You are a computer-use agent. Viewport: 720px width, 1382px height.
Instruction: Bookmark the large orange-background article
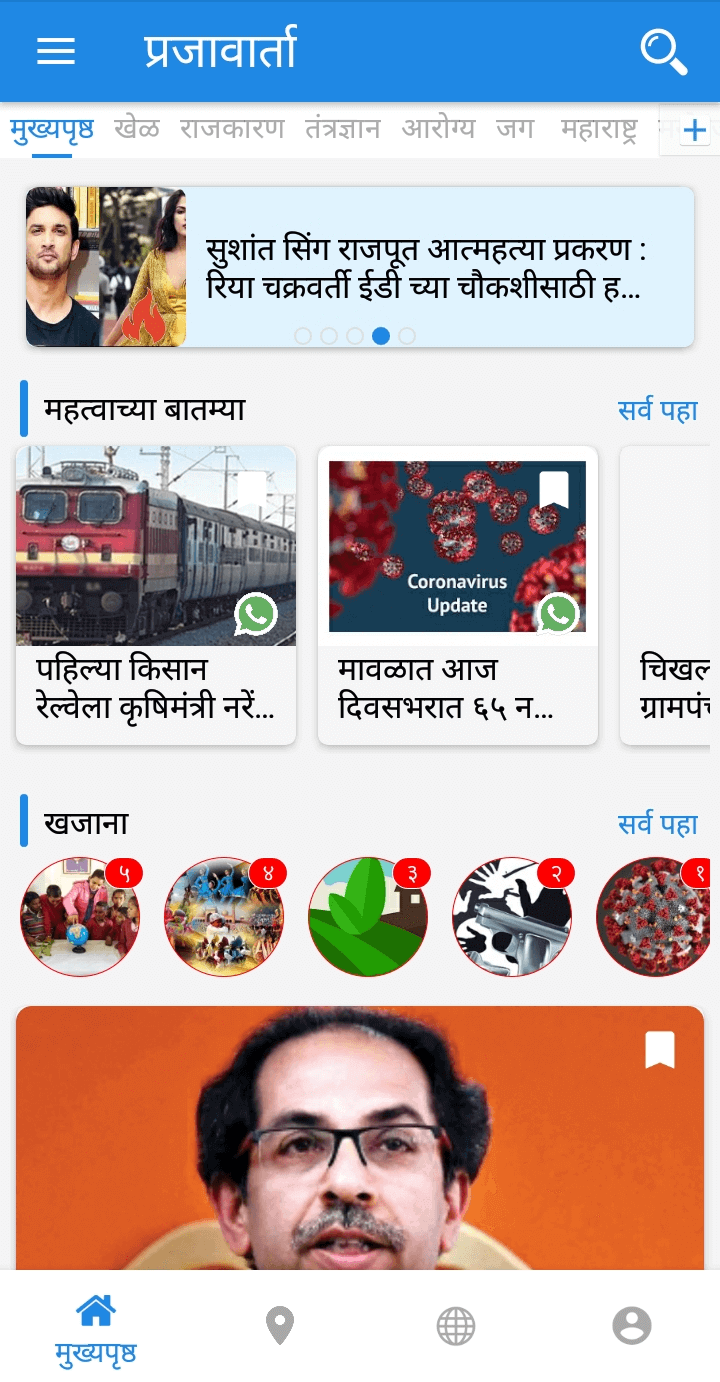point(660,1050)
